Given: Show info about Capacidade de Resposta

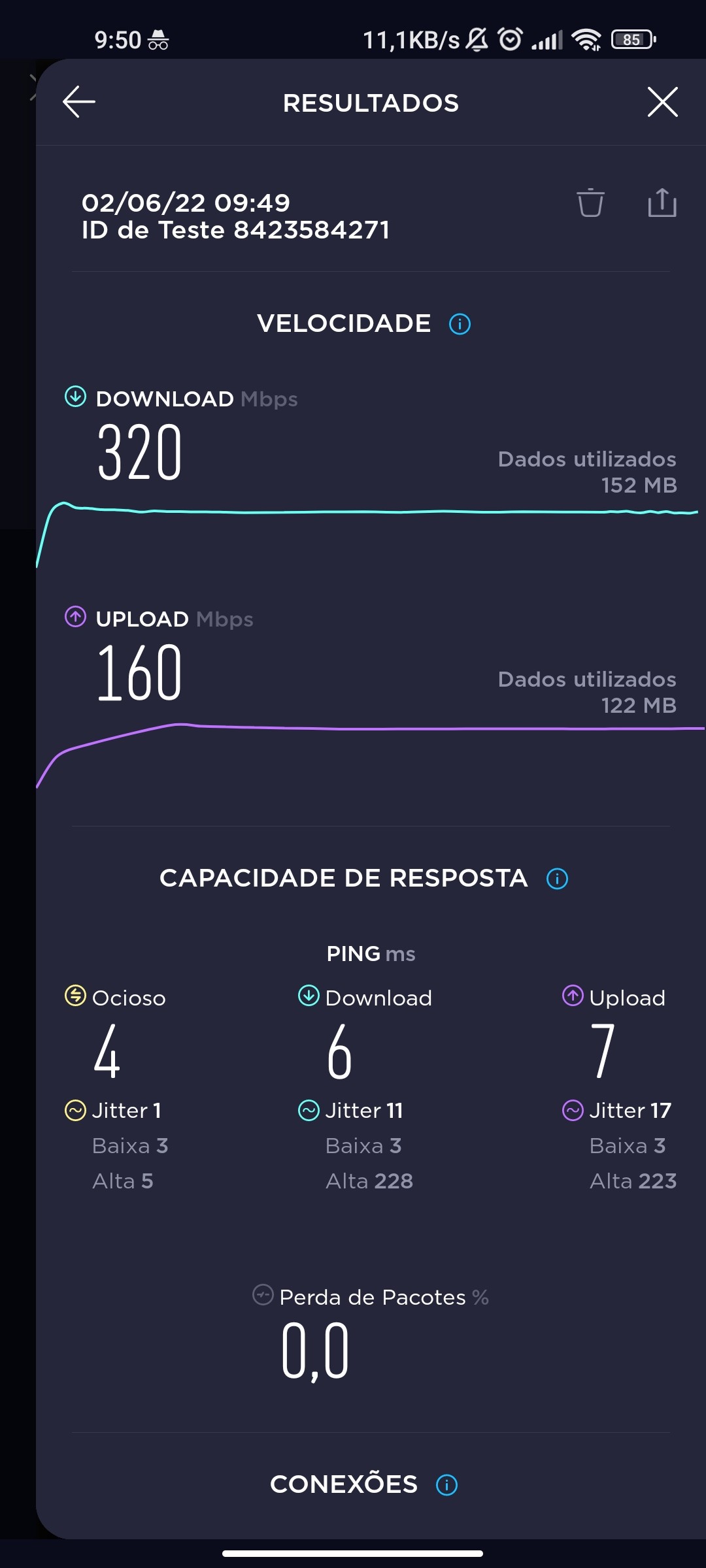Looking at the screenshot, I should [x=557, y=879].
